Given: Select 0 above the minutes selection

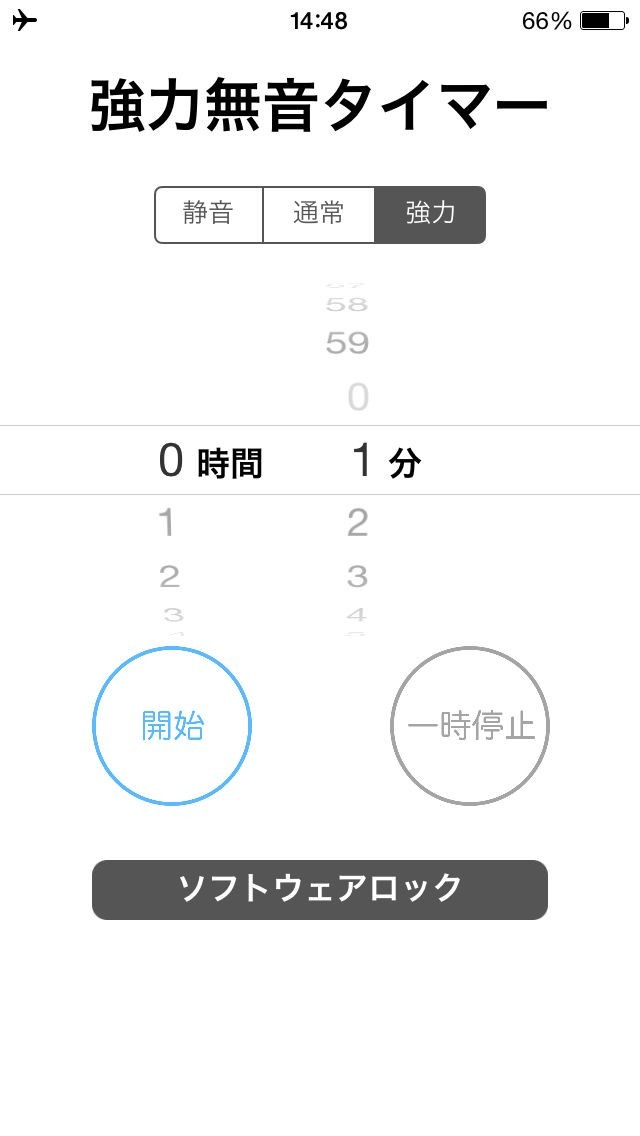Looking at the screenshot, I should point(358,398).
